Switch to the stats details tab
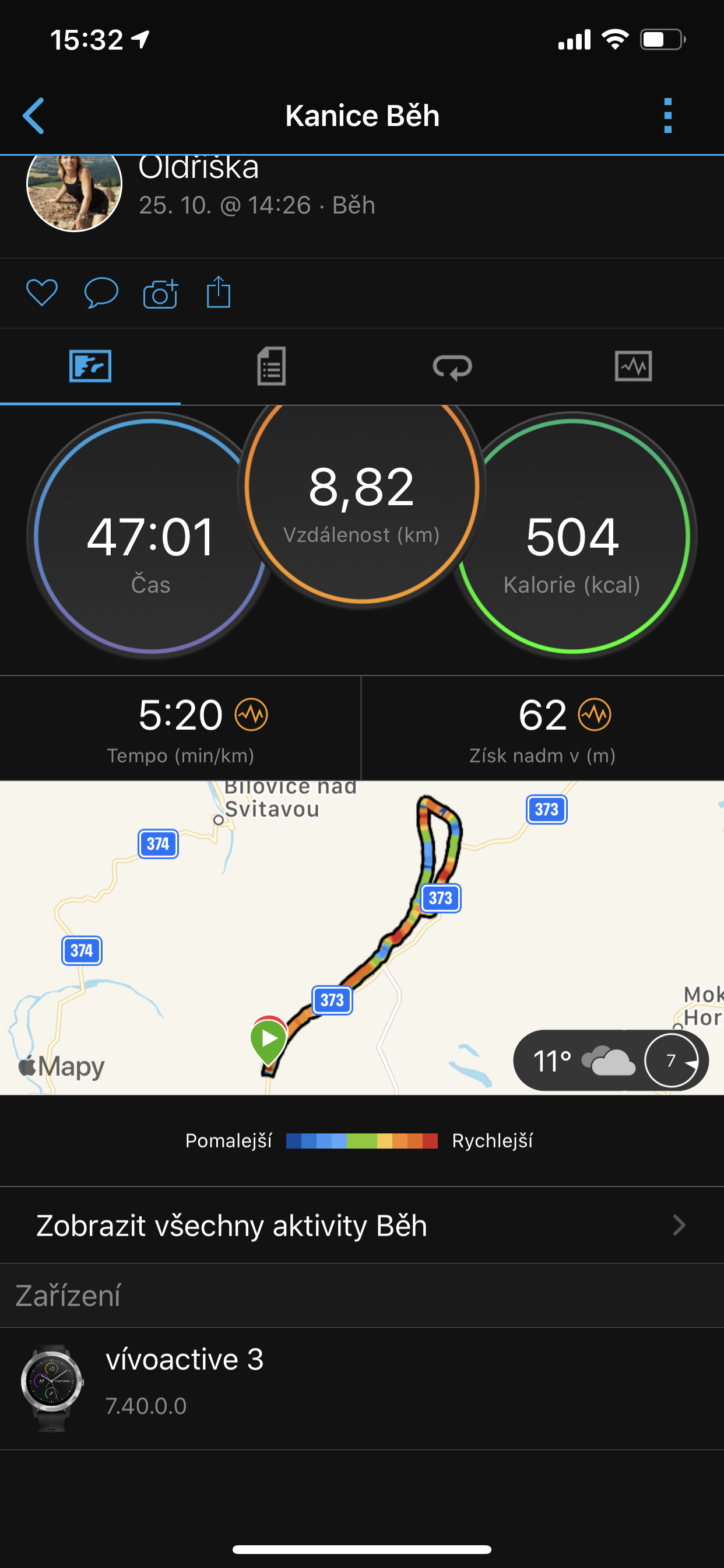The height and width of the screenshot is (1568, 724). point(271,366)
